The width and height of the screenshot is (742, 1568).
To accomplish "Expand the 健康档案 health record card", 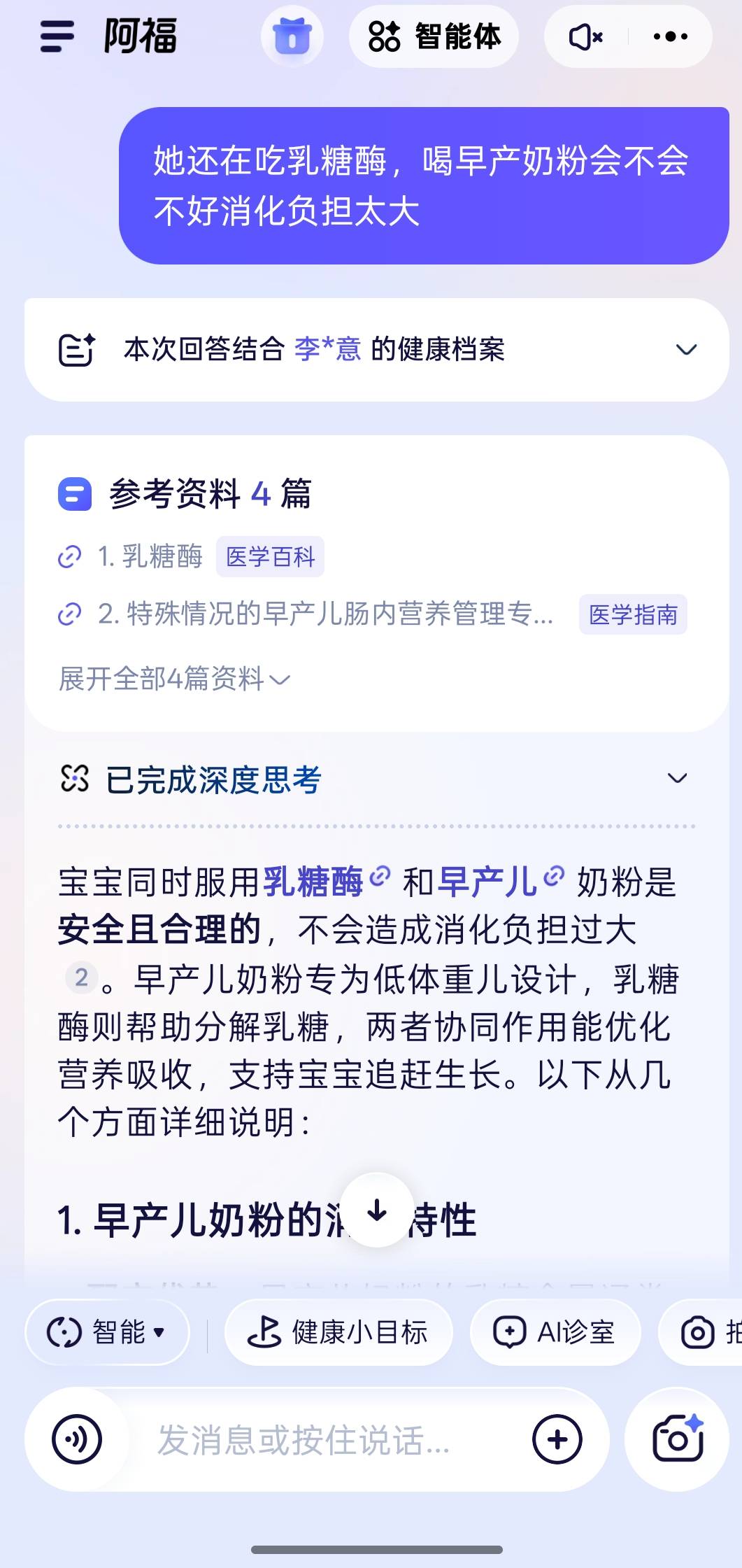I will 685,349.
